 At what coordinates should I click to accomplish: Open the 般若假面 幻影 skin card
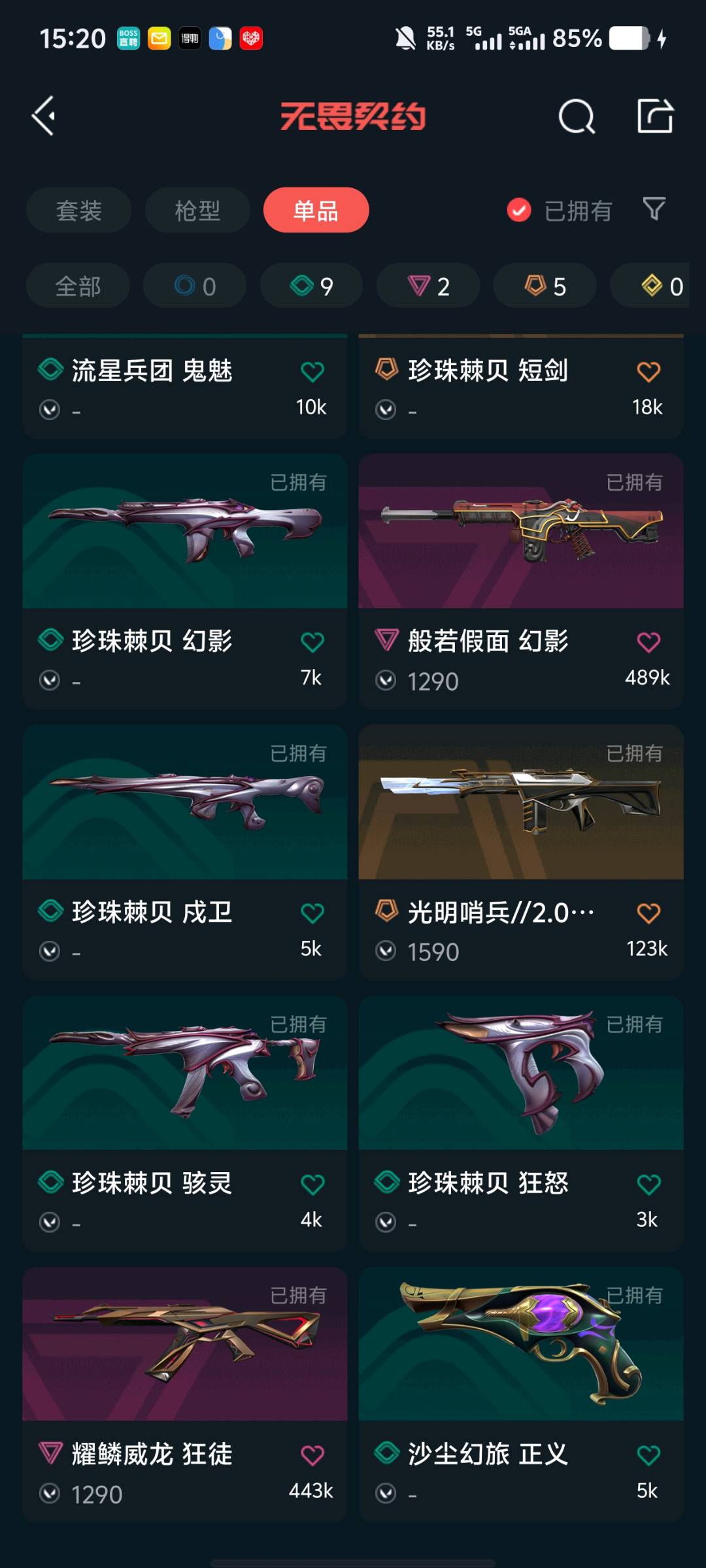tap(521, 581)
